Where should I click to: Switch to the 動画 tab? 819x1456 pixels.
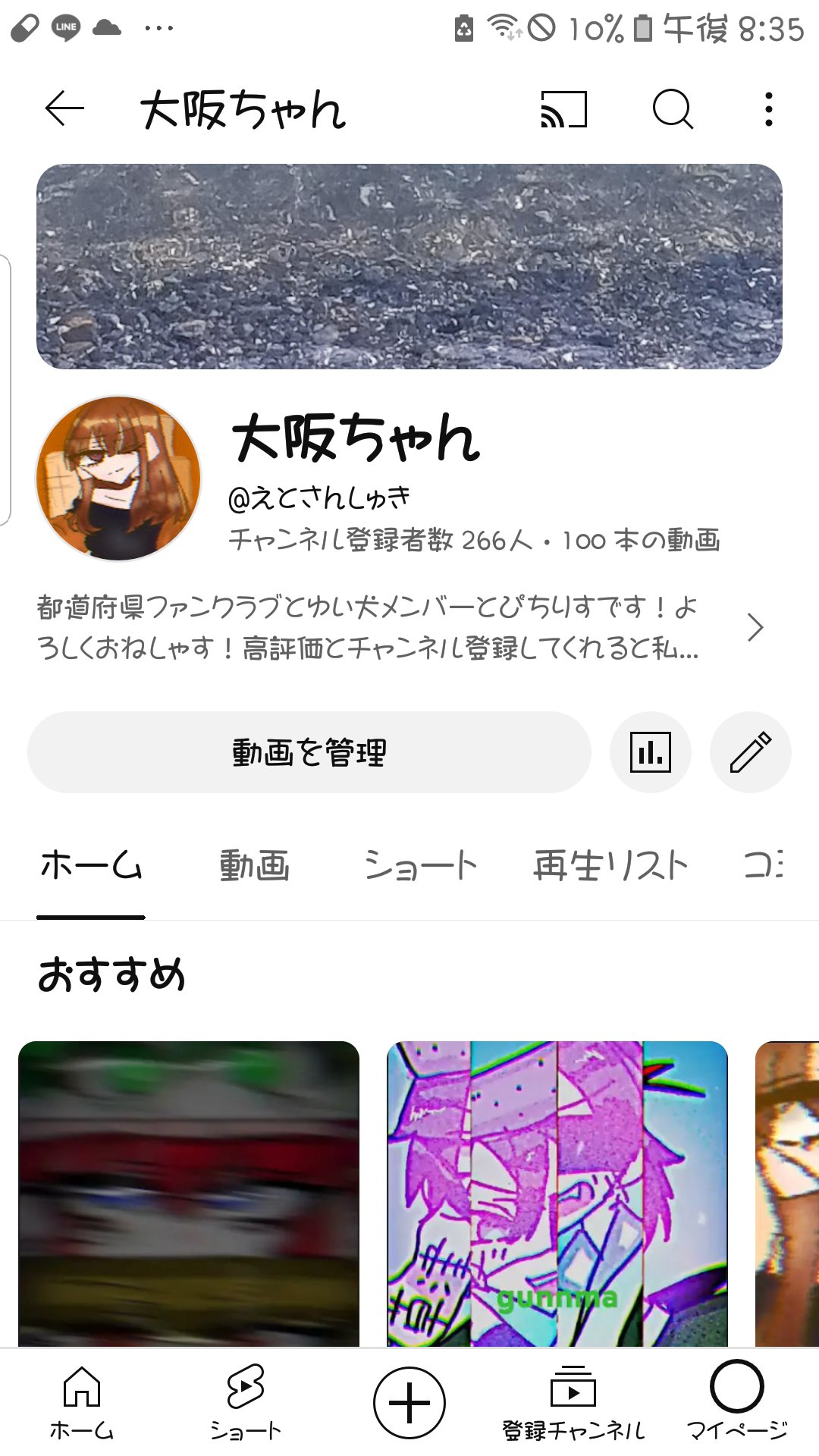click(255, 864)
